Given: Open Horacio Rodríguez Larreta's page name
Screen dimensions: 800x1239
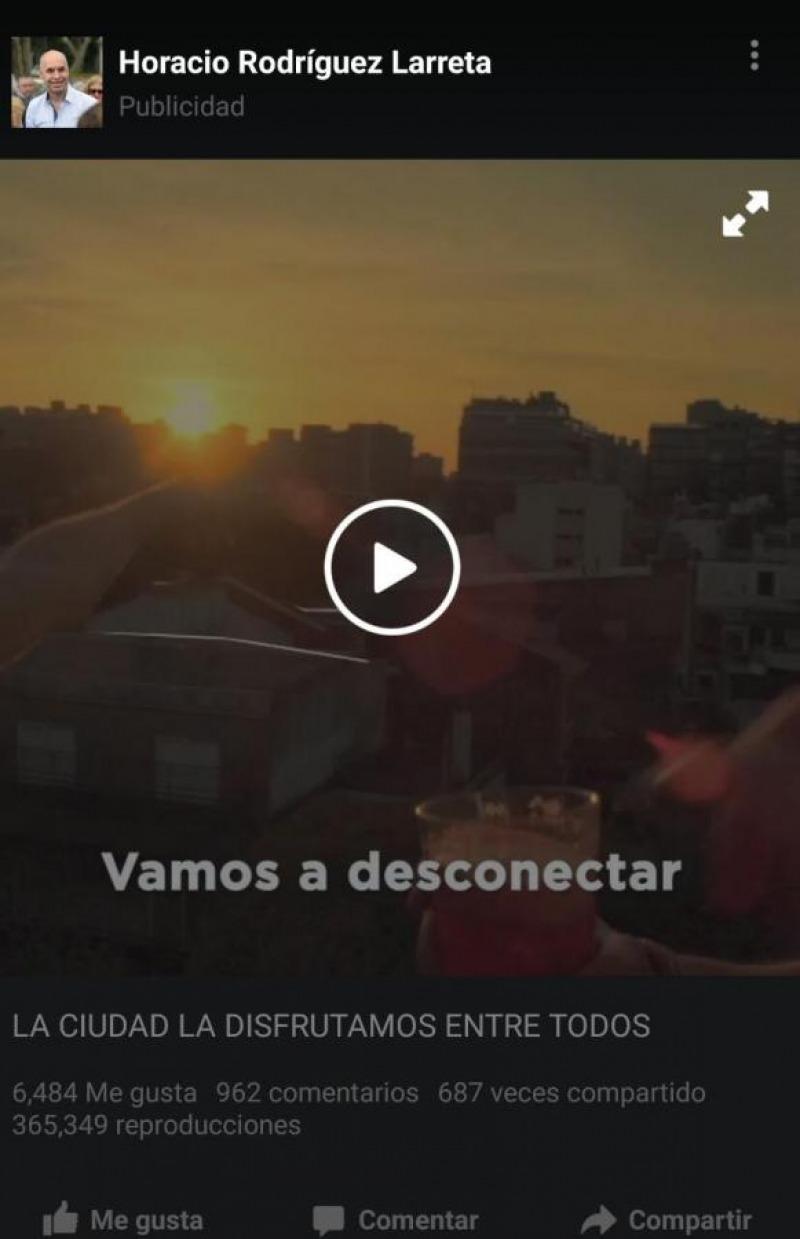Looking at the screenshot, I should click(304, 63).
